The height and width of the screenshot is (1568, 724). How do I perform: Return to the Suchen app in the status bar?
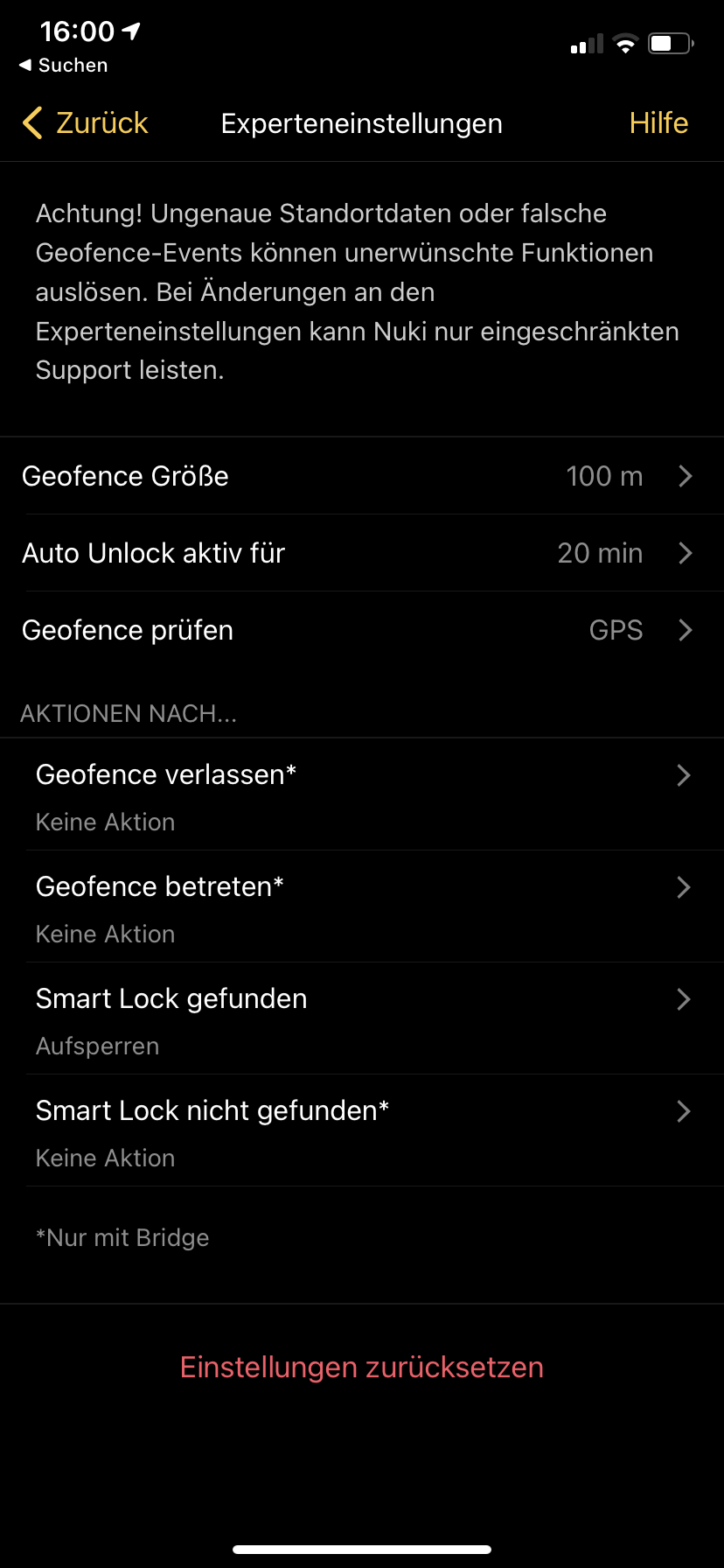point(64,66)
